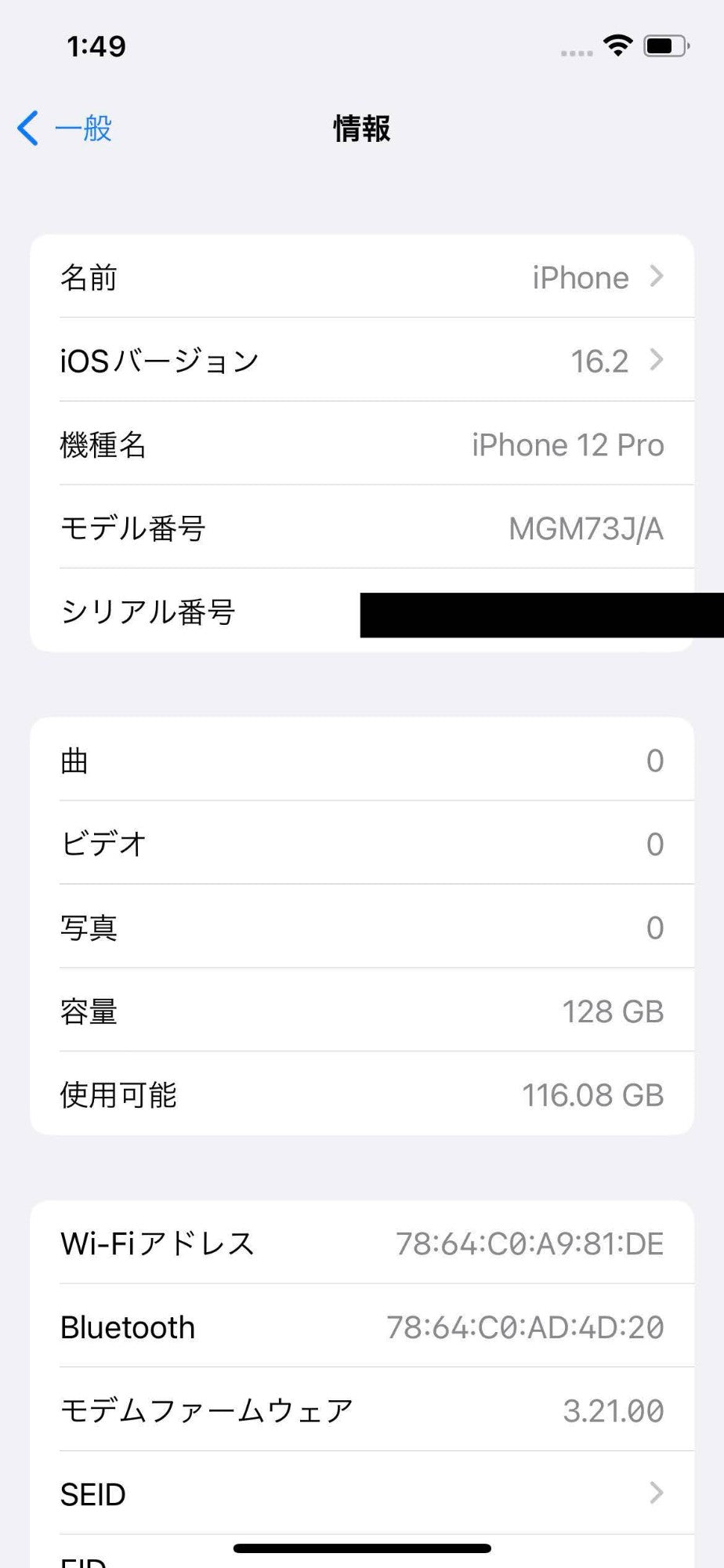The image size is (724, 1568).
Task: Select the 機種名 iPhone 12 Pro row
Action: coord(362,445)
